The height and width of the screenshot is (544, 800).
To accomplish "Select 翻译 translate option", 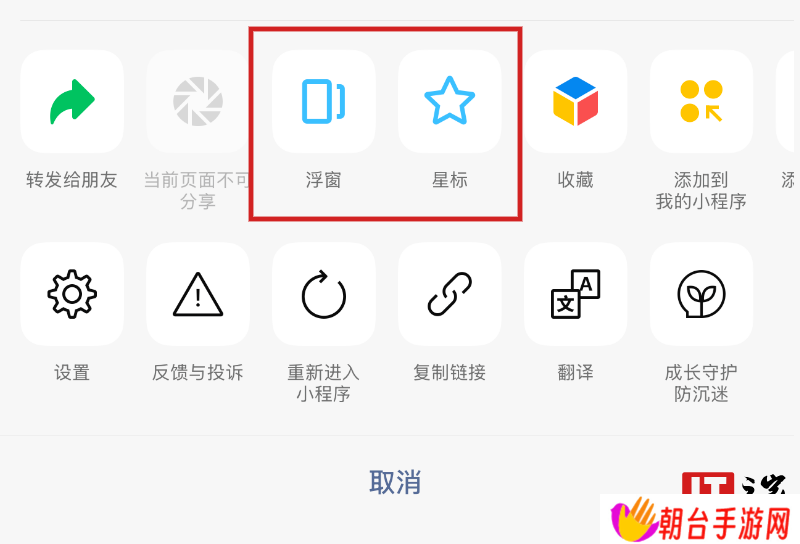I will (576, 294).
